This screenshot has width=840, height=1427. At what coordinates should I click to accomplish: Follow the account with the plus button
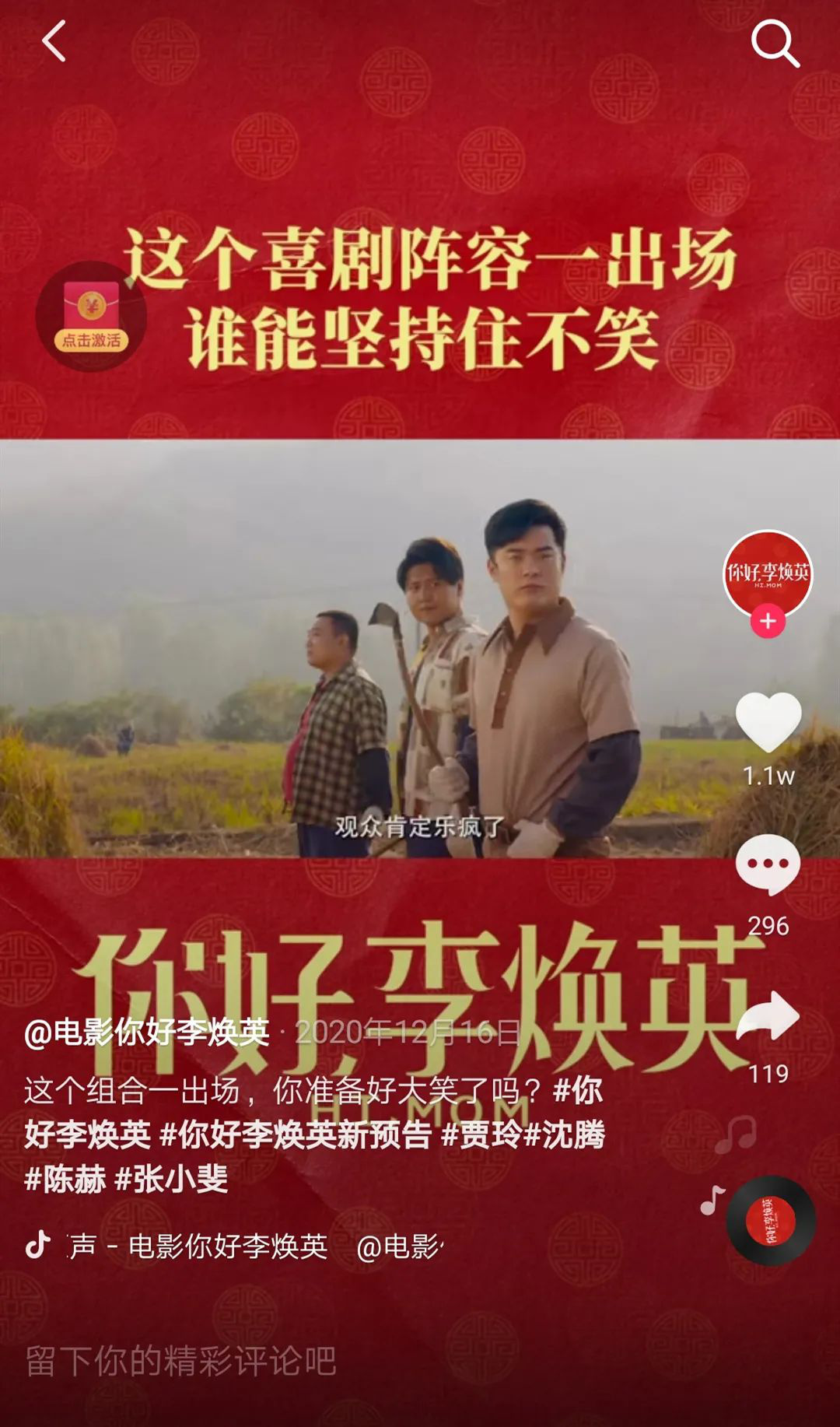click(x=768, y=621)
